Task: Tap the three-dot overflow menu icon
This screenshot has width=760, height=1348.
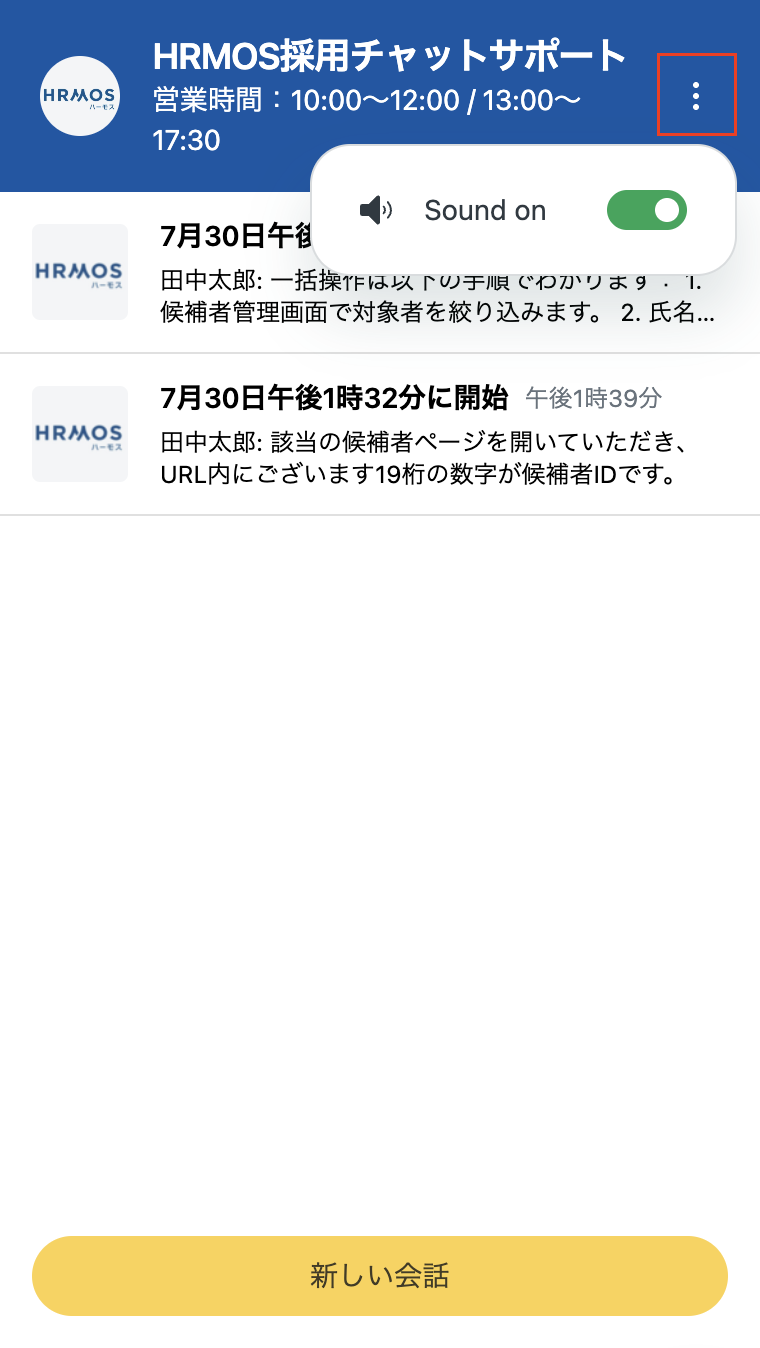Action: [x=696, y=96]
